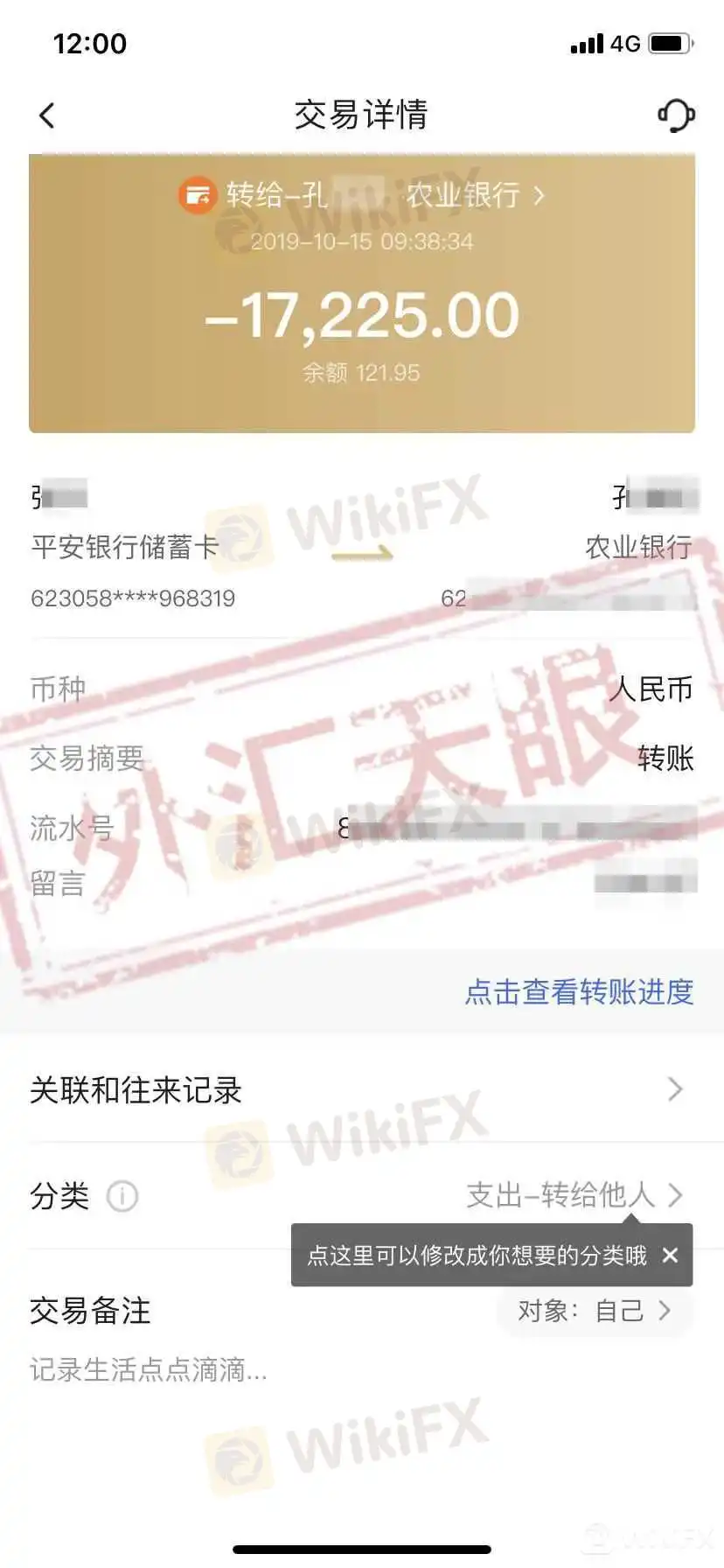
Task: Open 关联和往来记录 row
Action: coord(362,1090)
